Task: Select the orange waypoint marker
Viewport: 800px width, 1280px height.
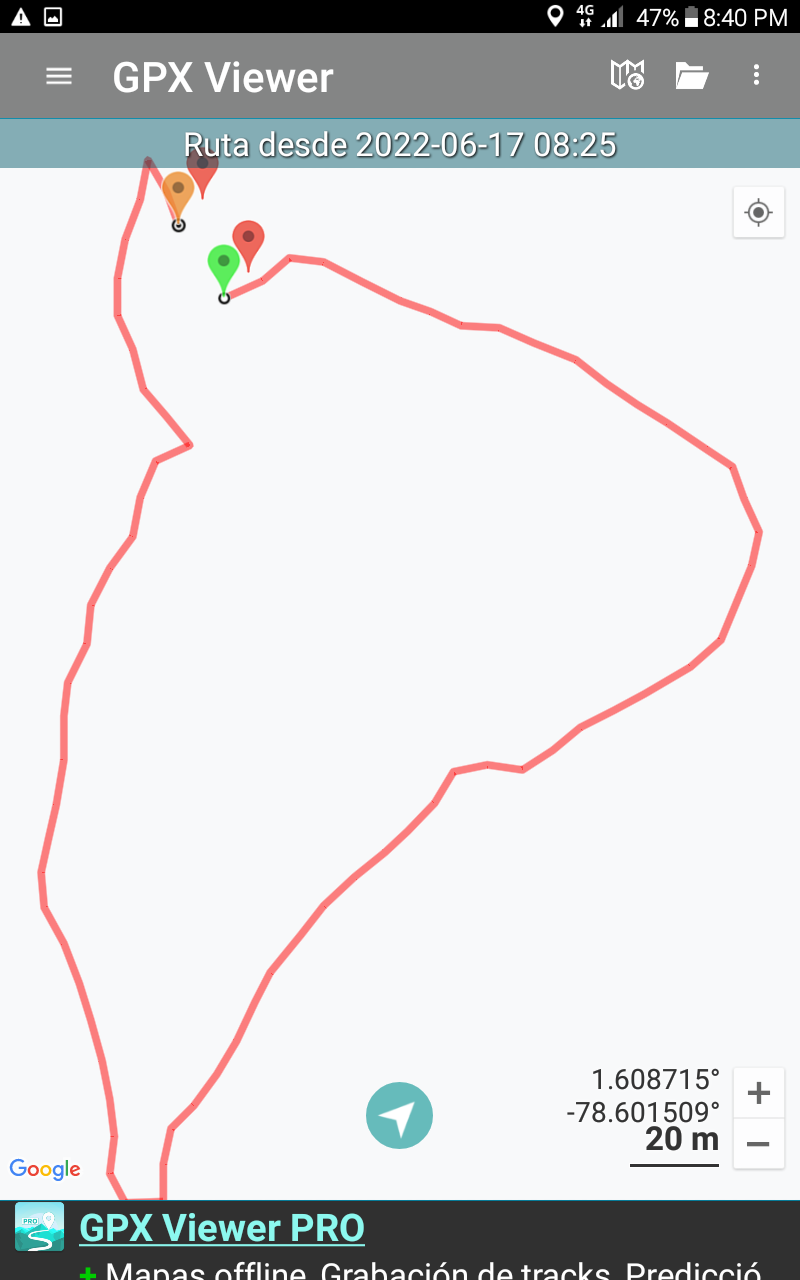Action: point(178,191)
